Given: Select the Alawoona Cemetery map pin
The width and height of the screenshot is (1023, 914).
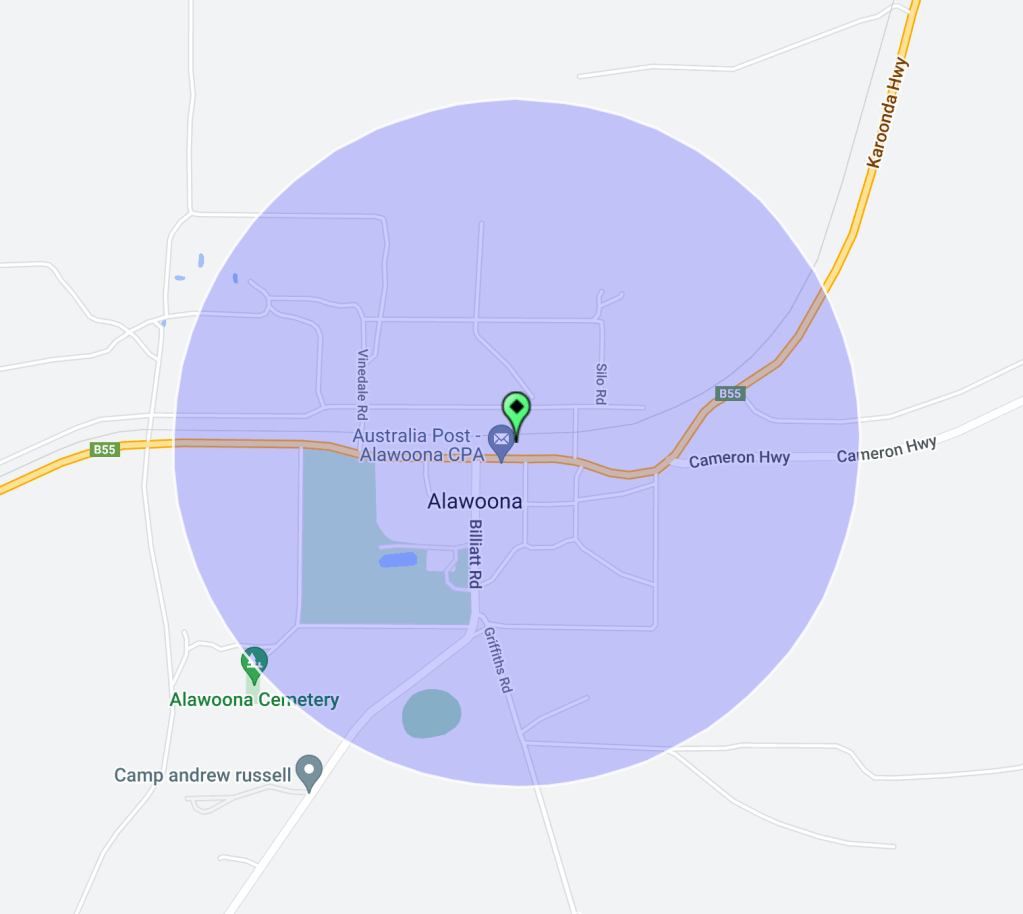Looking at the screenshot, I should click(254, 662).
